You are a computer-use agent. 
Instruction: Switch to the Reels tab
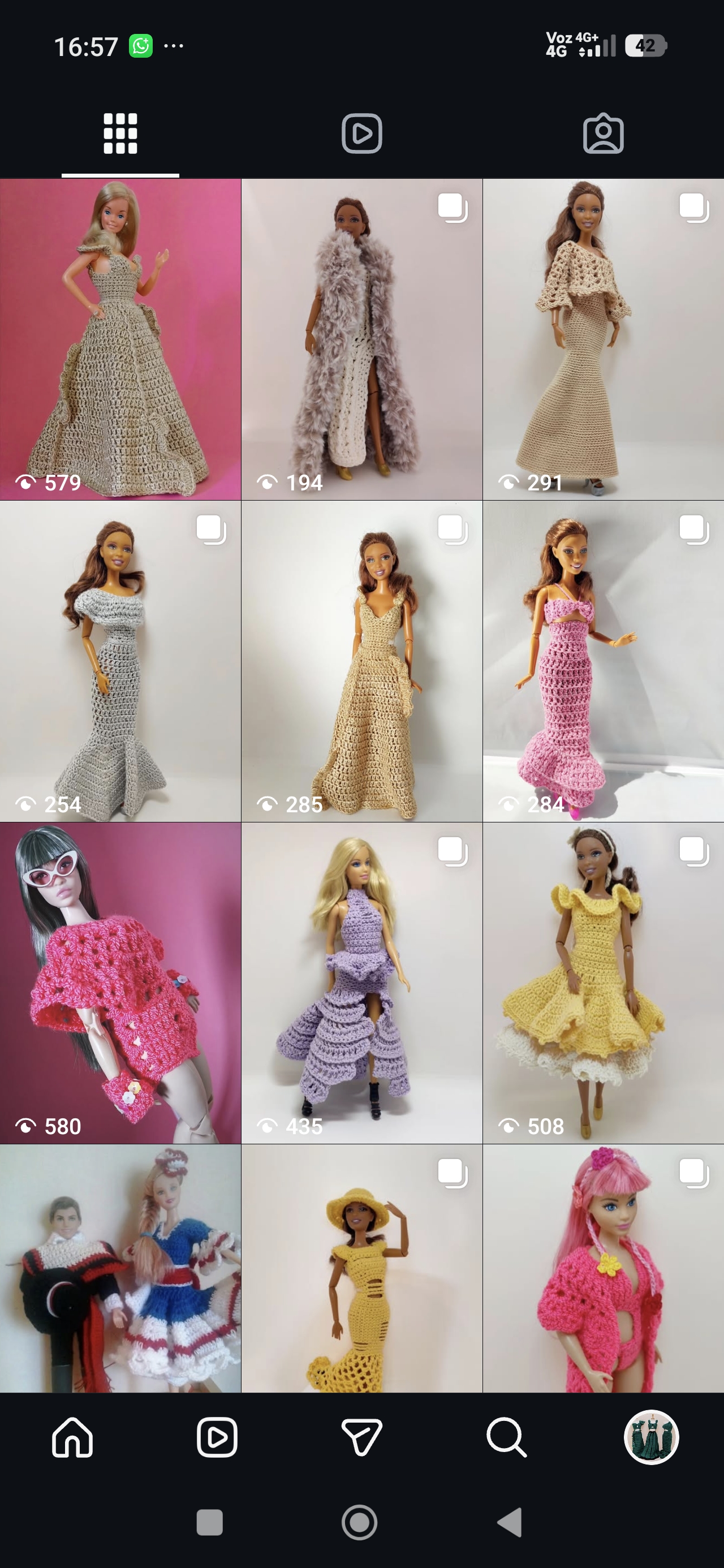[x=361, y=133]
